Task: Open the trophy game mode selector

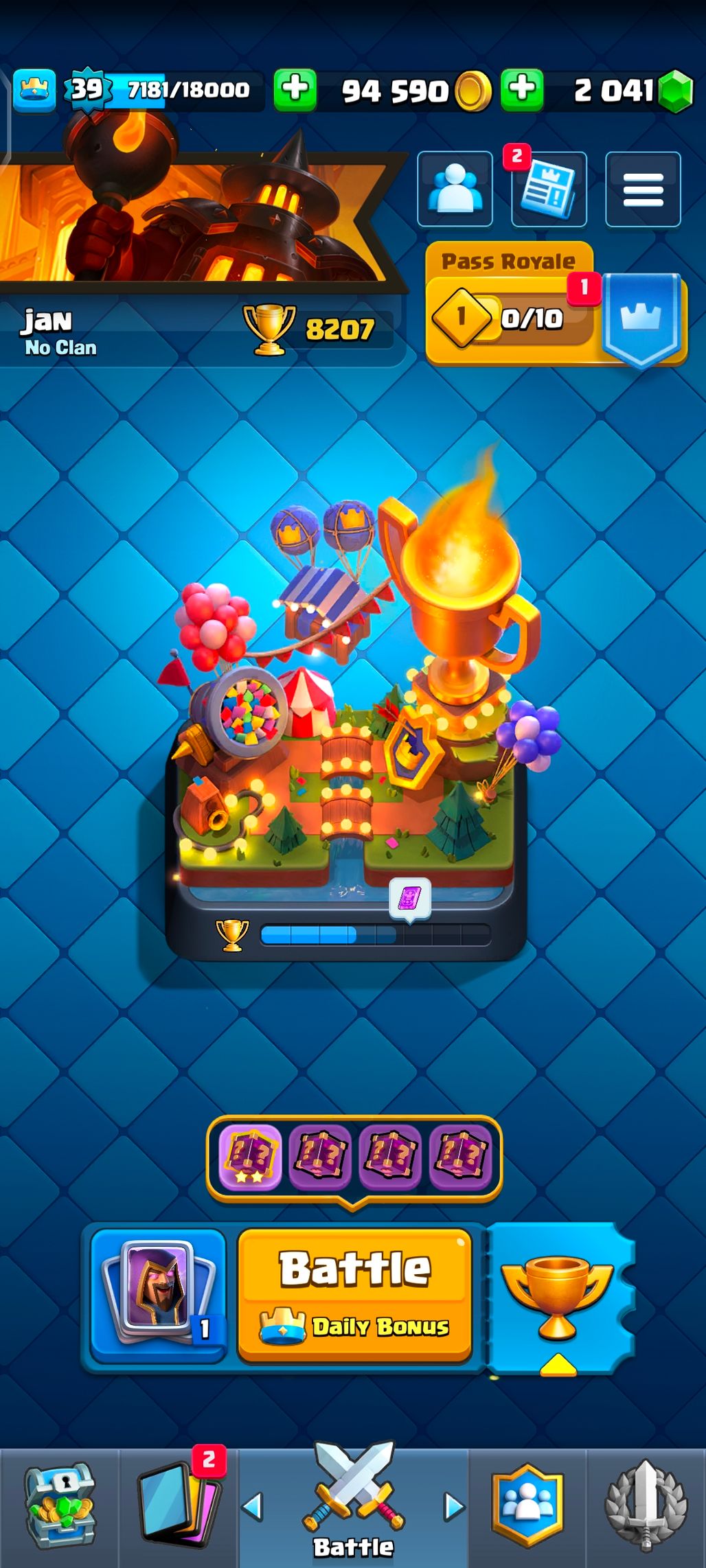Action: coord(558,1298)
